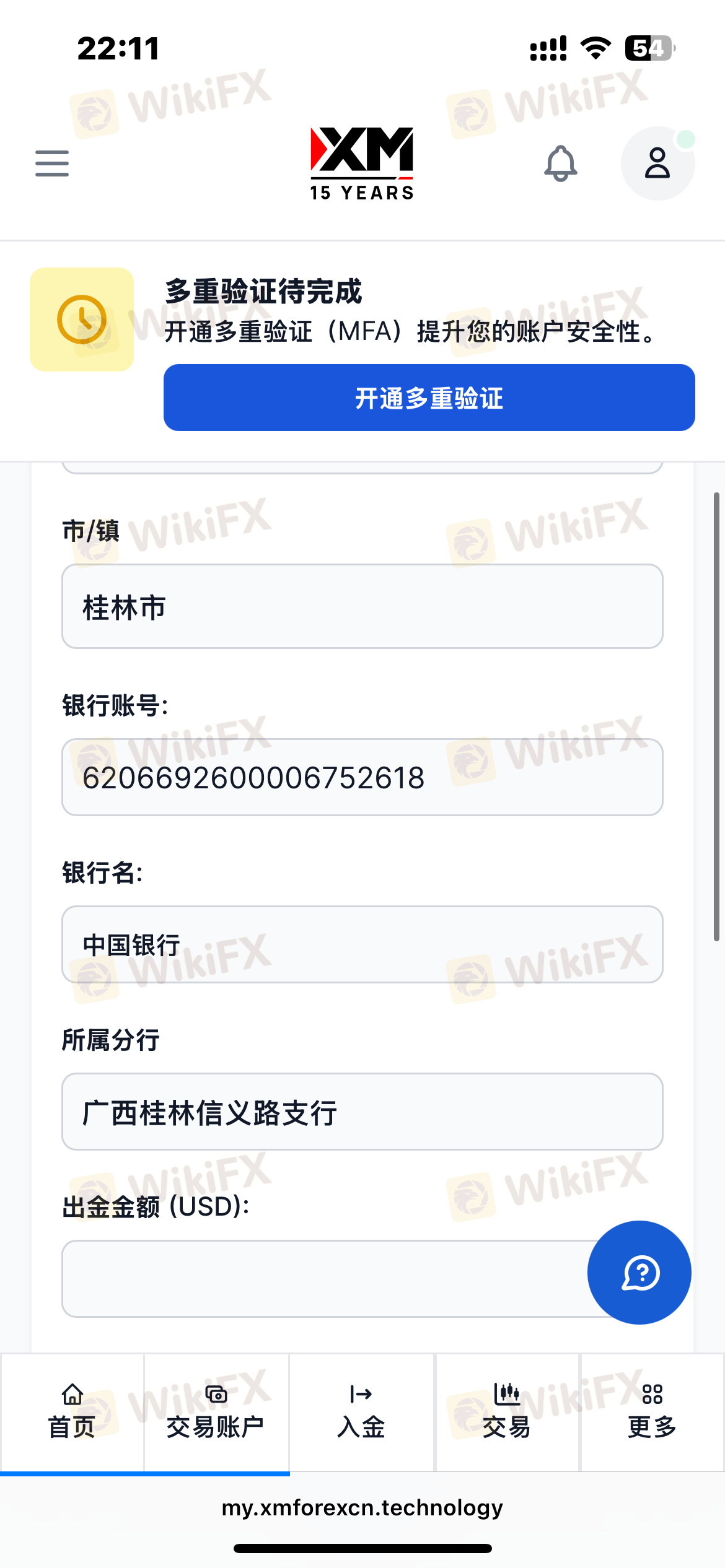The height and width of the screenshot is (1568, 725).
Task: Switch to the 交易 tab
Action: click(507, 1413)
